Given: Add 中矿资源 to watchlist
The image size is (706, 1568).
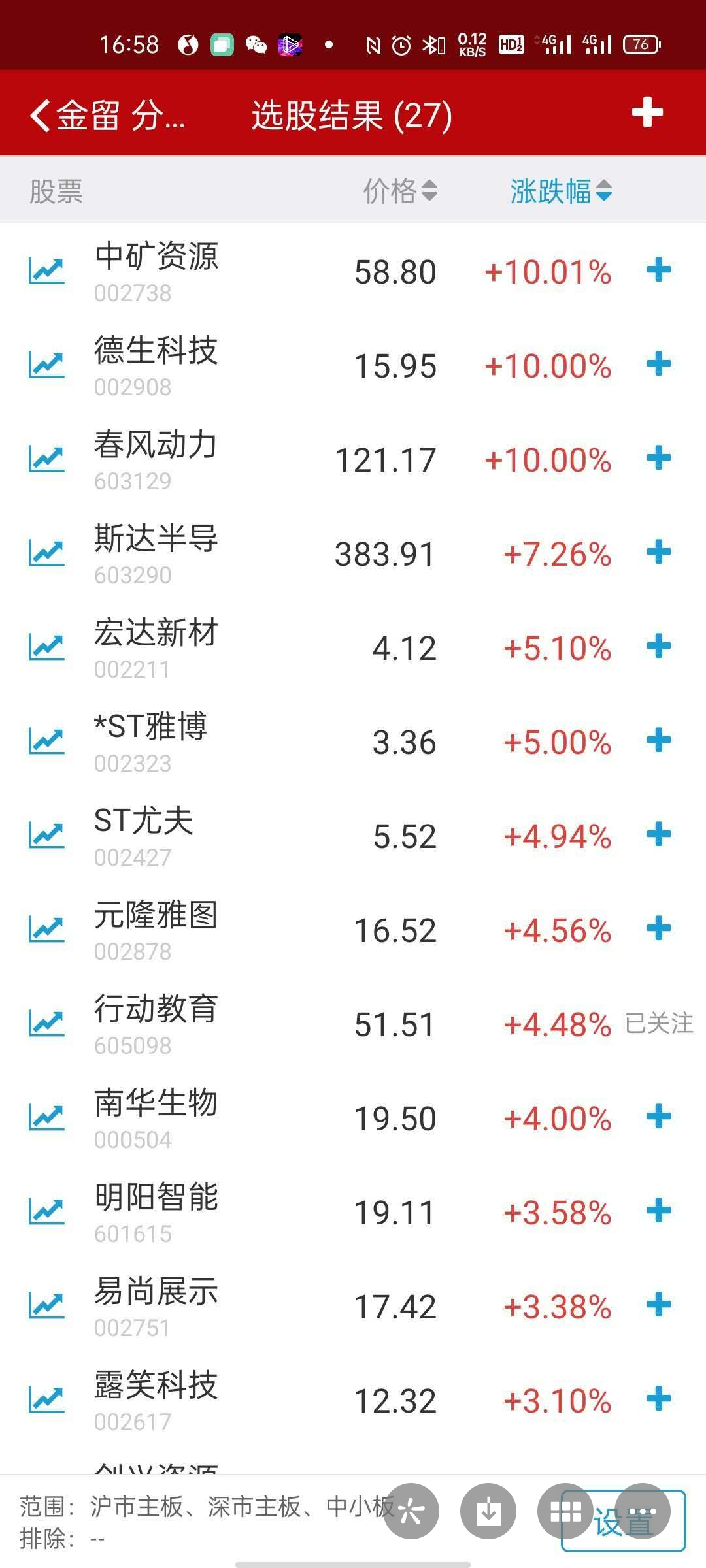Looking at the screenshot, I should (x=658, y=270).
